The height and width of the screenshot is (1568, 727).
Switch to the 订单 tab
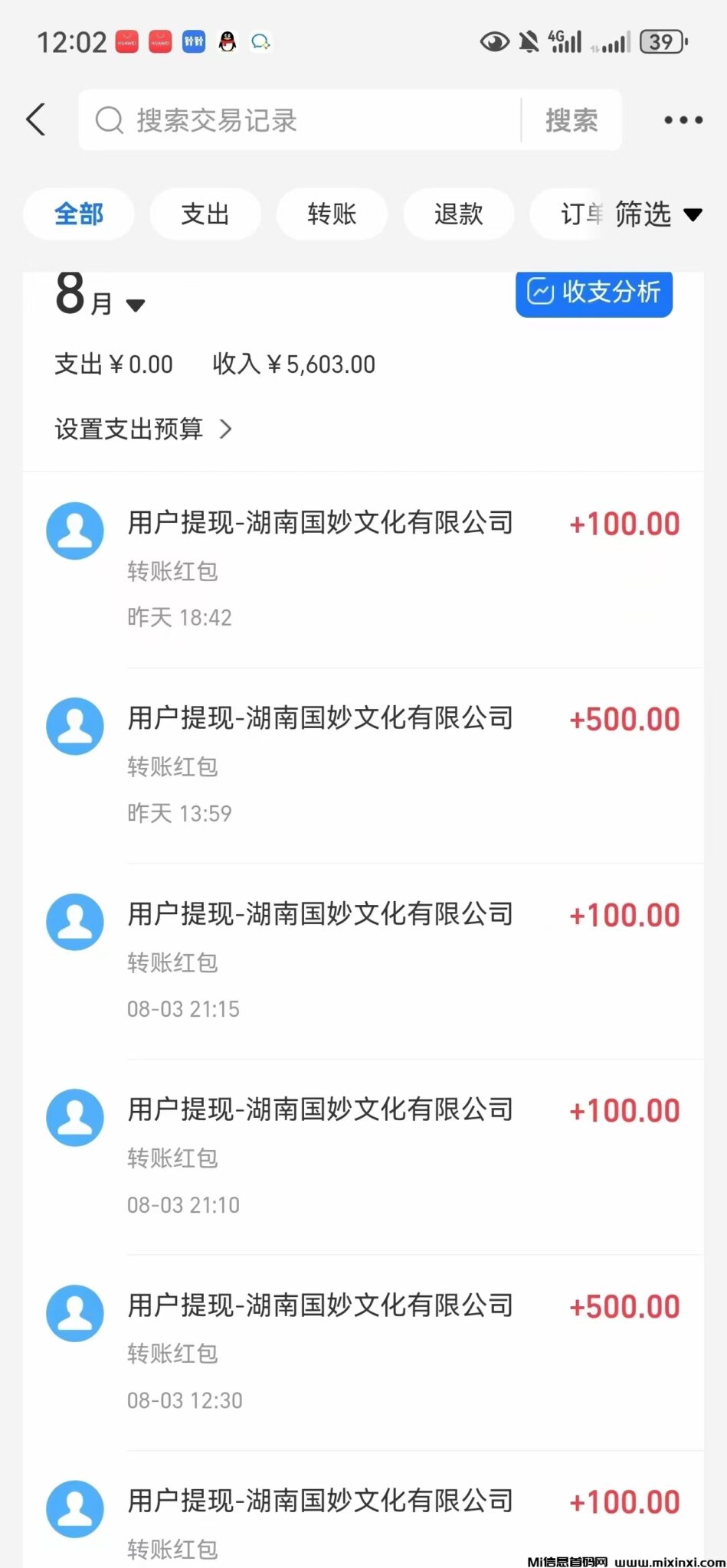coord(580,214)
